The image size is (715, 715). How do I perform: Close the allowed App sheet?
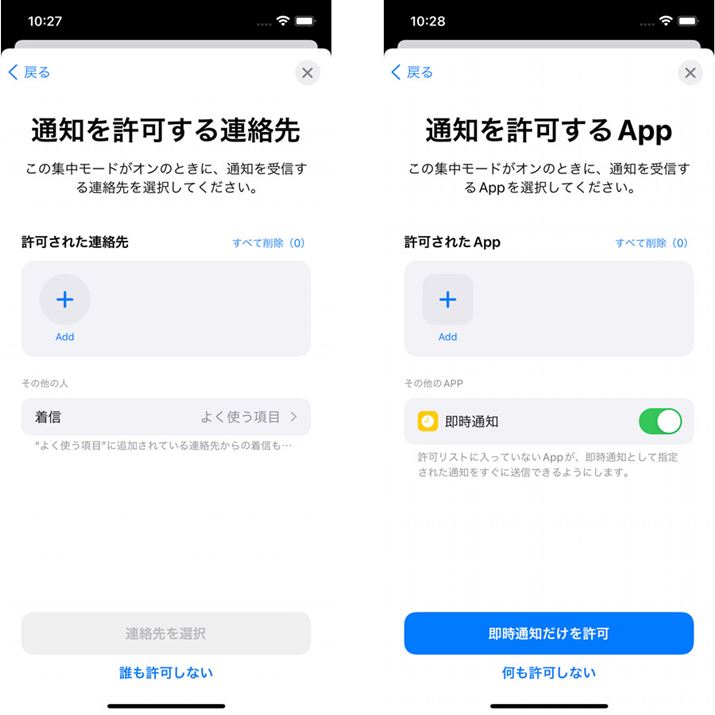click(690, 72)
